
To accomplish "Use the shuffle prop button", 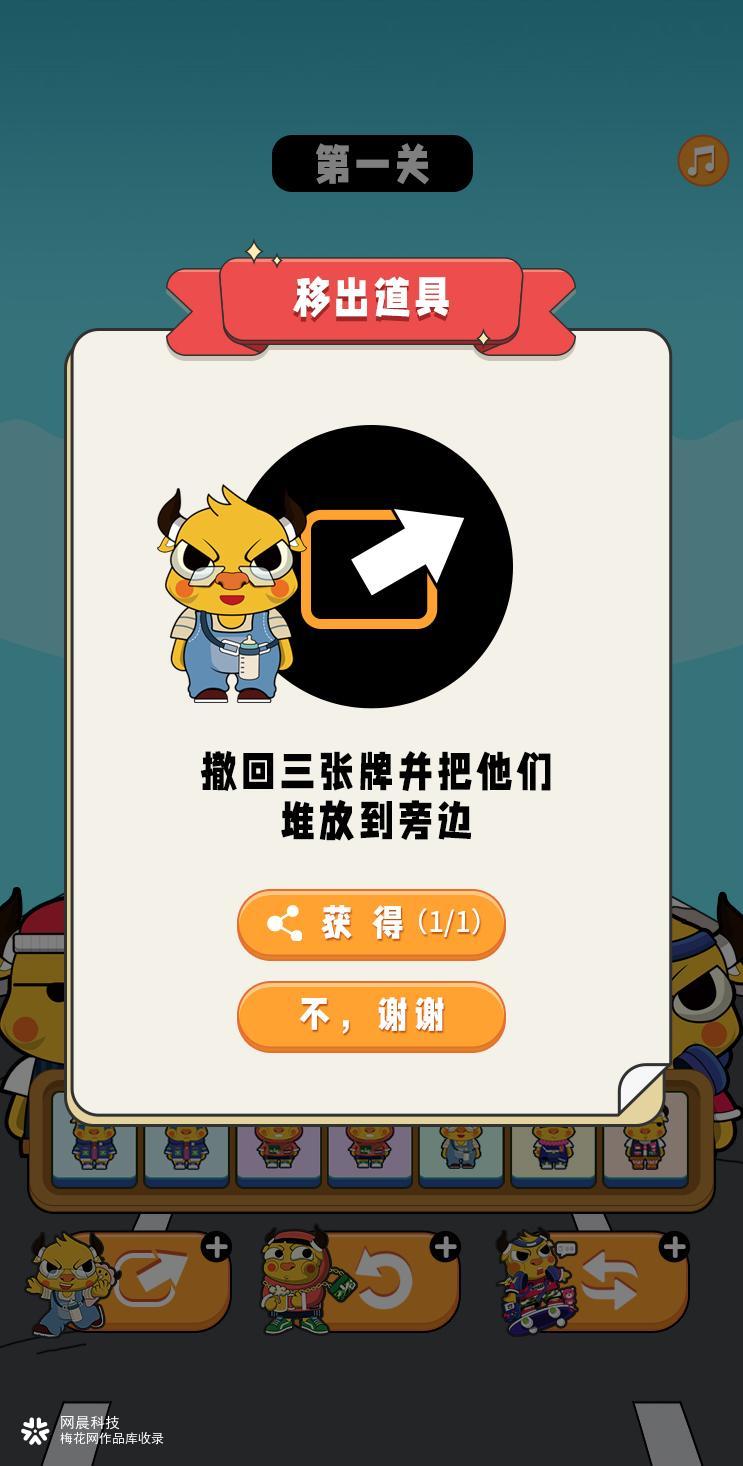I will [x=610, y=1280].
